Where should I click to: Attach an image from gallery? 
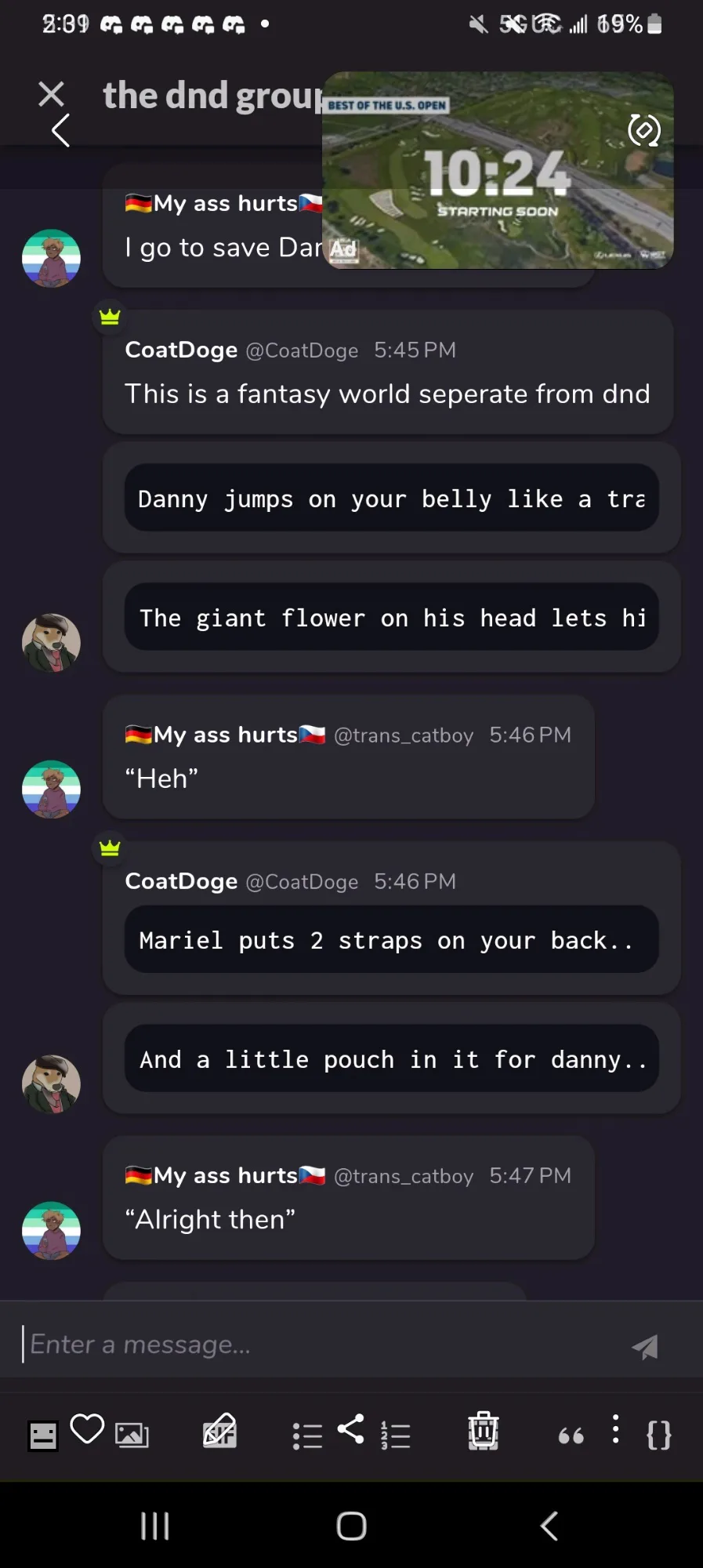click(x=132, y=1435)
